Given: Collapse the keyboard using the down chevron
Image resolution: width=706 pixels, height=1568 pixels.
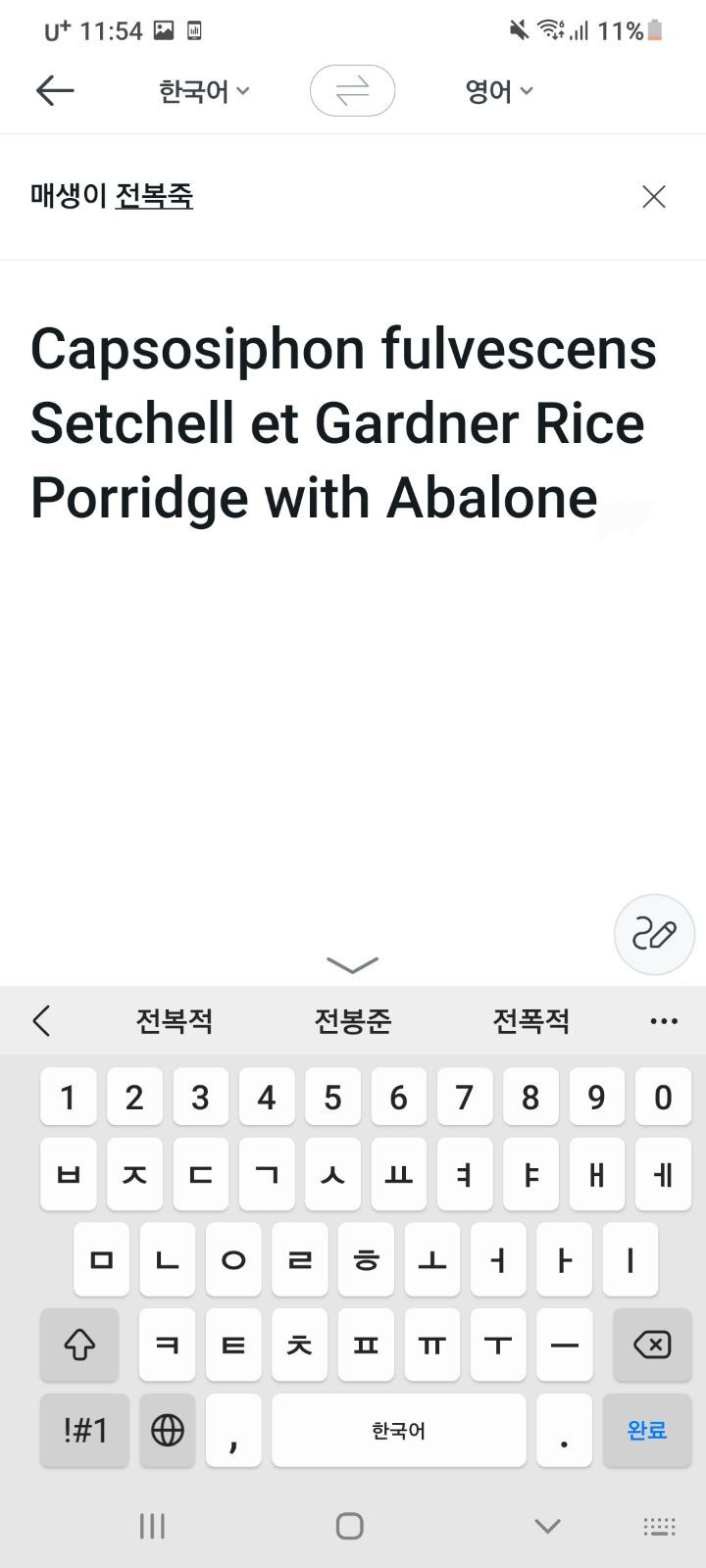Looking at the screenshot, I should click(352, 965).
